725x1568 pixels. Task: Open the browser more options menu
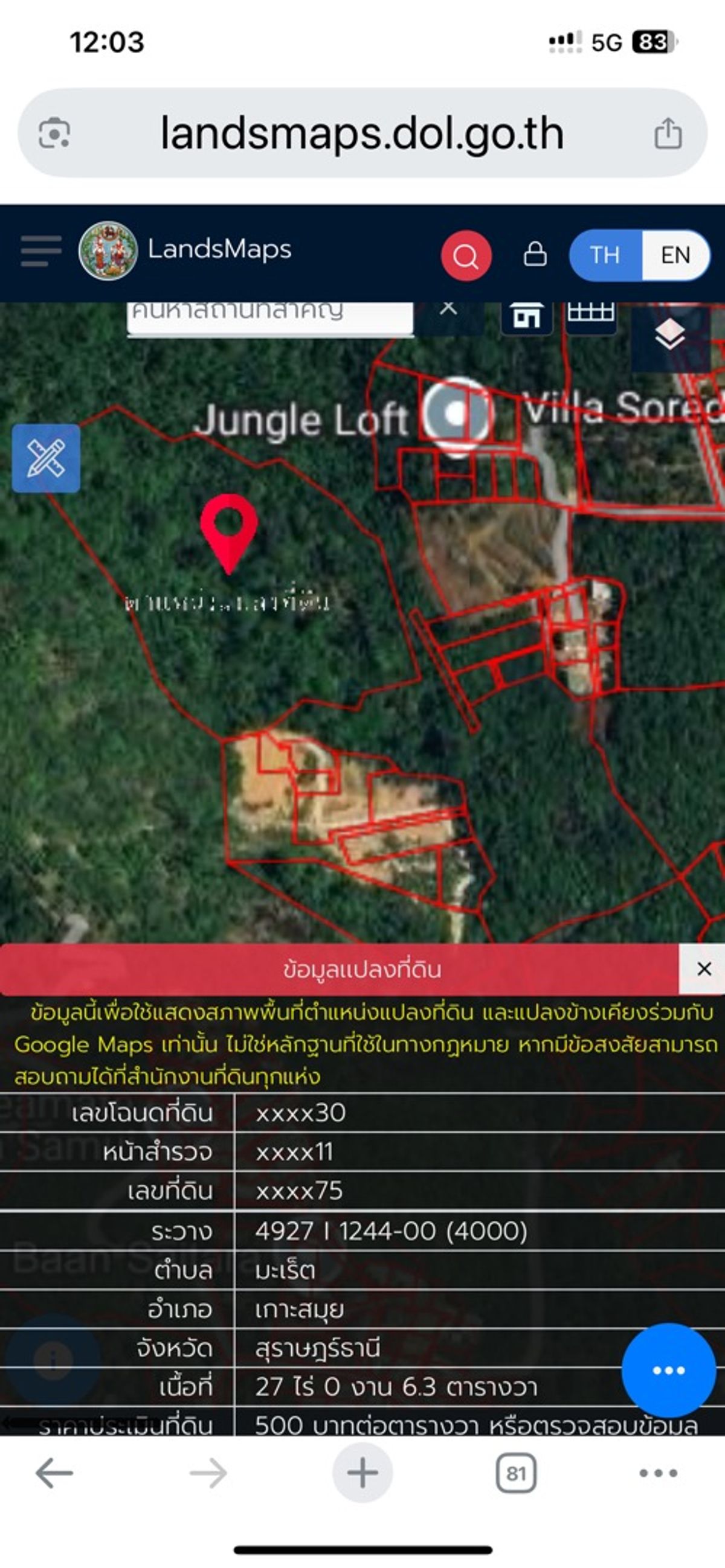pos(658,1473)
